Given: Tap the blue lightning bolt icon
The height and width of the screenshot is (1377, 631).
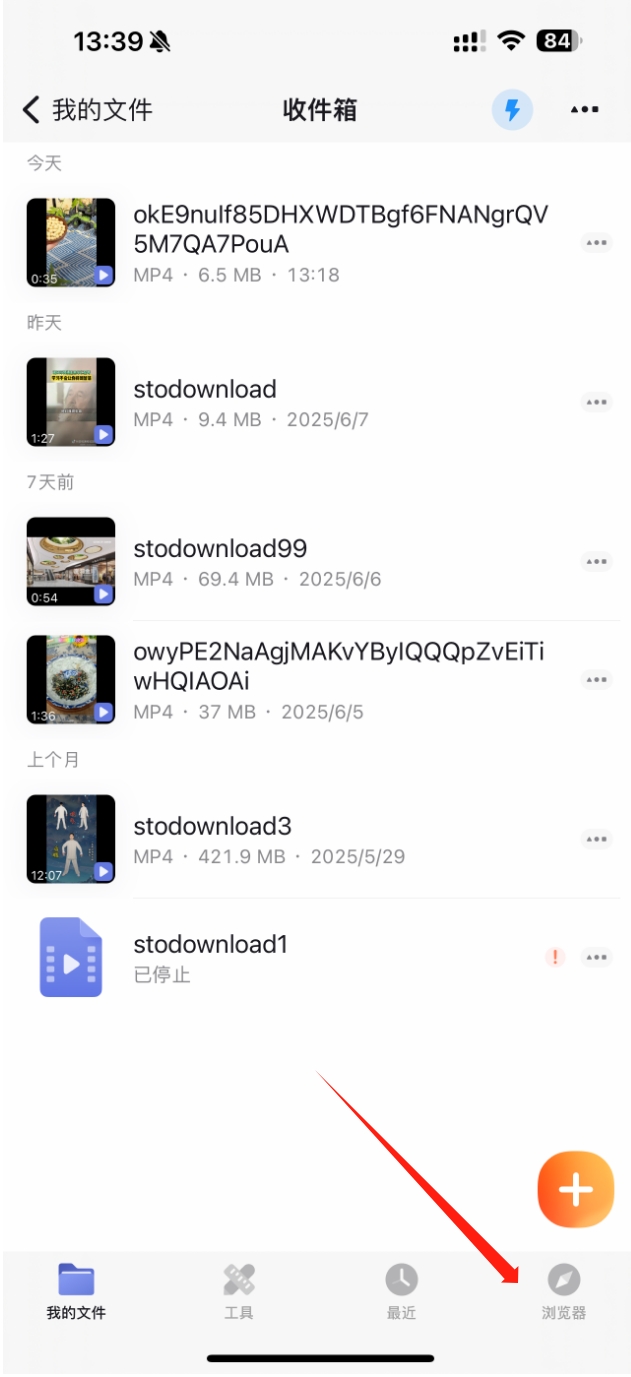Looking at the screenshot, I should click(512, 109).
